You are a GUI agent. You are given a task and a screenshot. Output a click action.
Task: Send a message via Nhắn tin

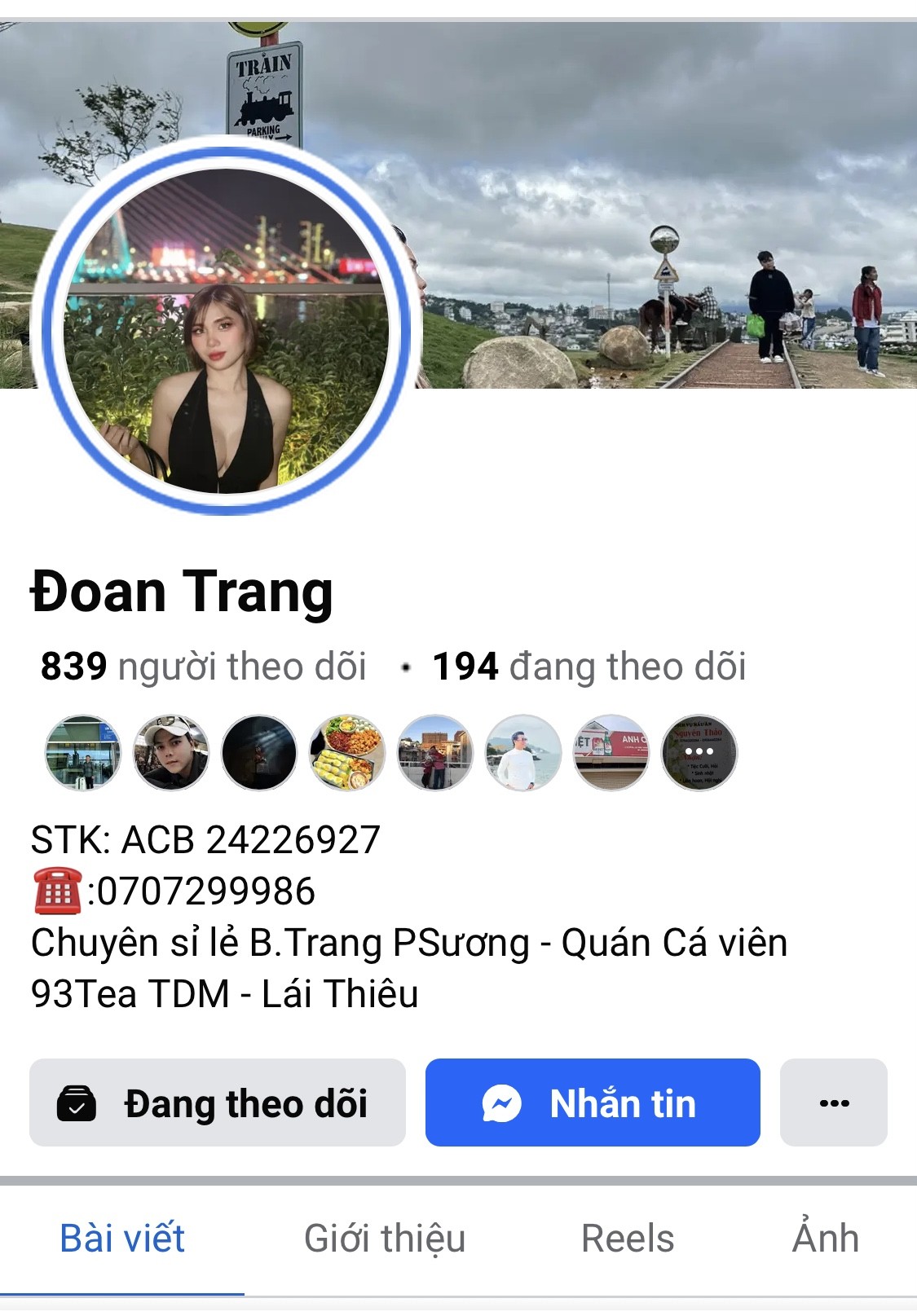(x=593, y=1103)
